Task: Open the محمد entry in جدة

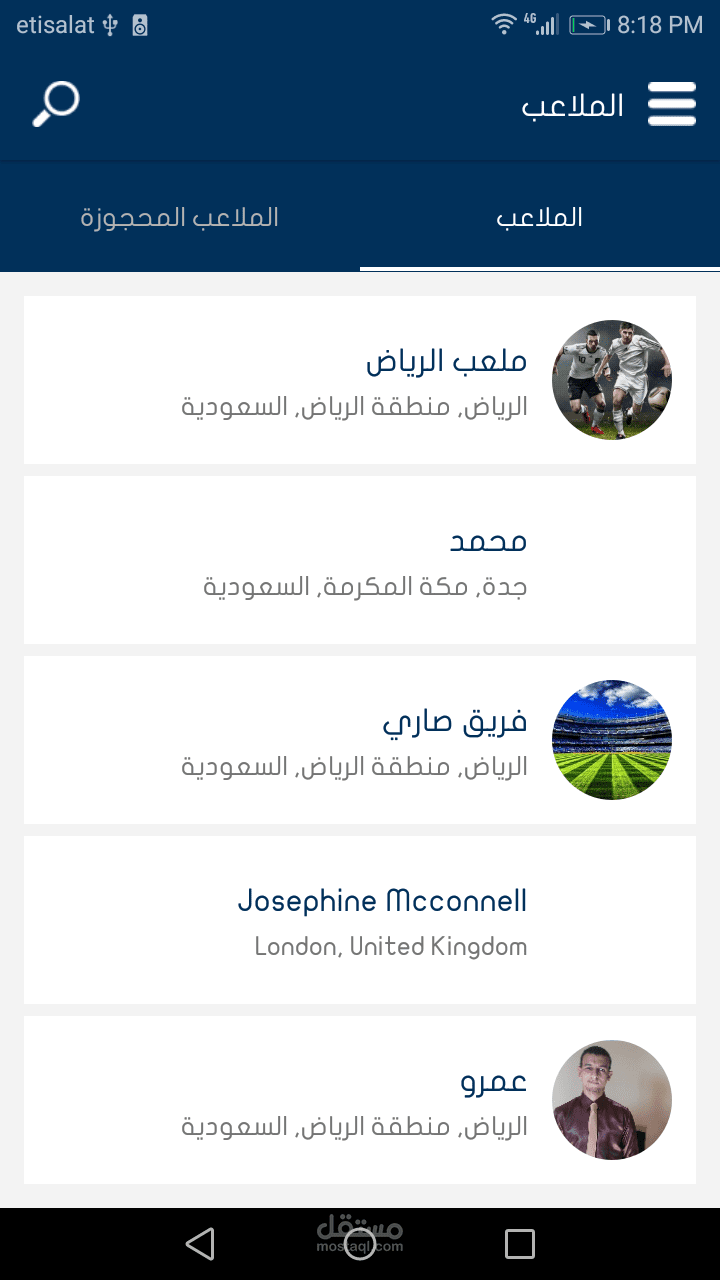Action: coord(360,560)
